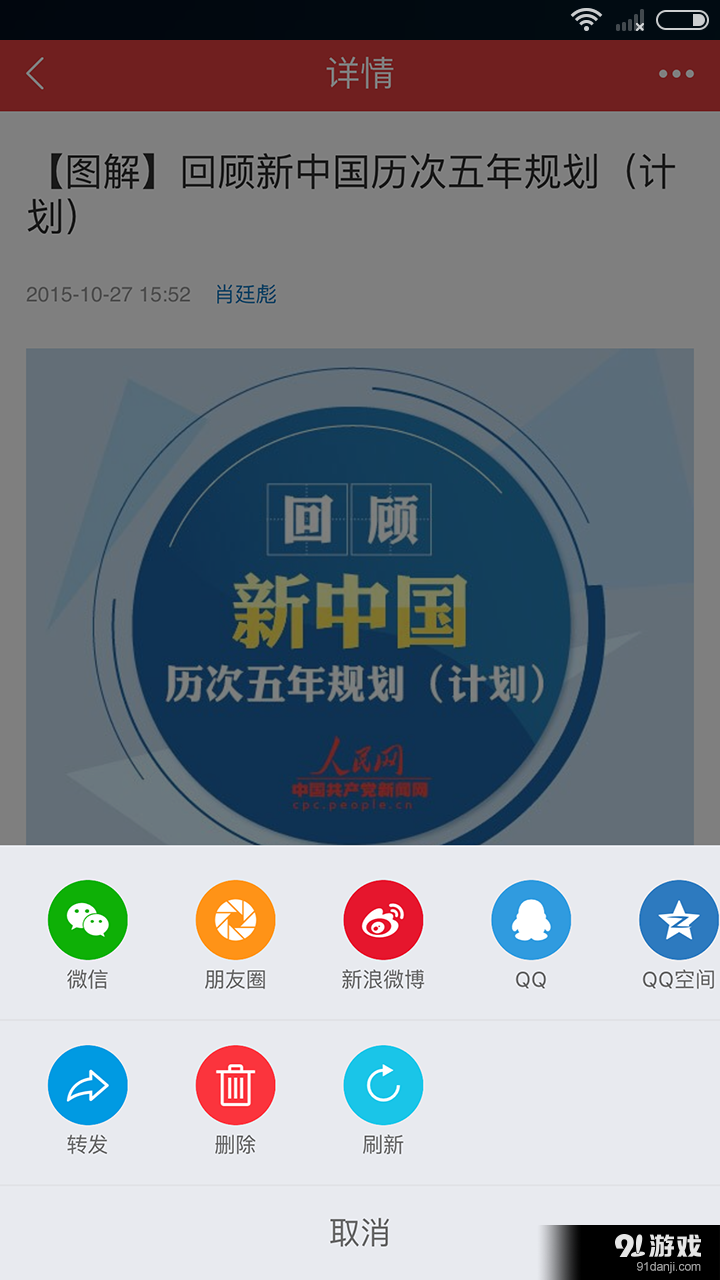
Task: Dismiss the share sheet via 取消
Action: click(x=360, y=1233)
